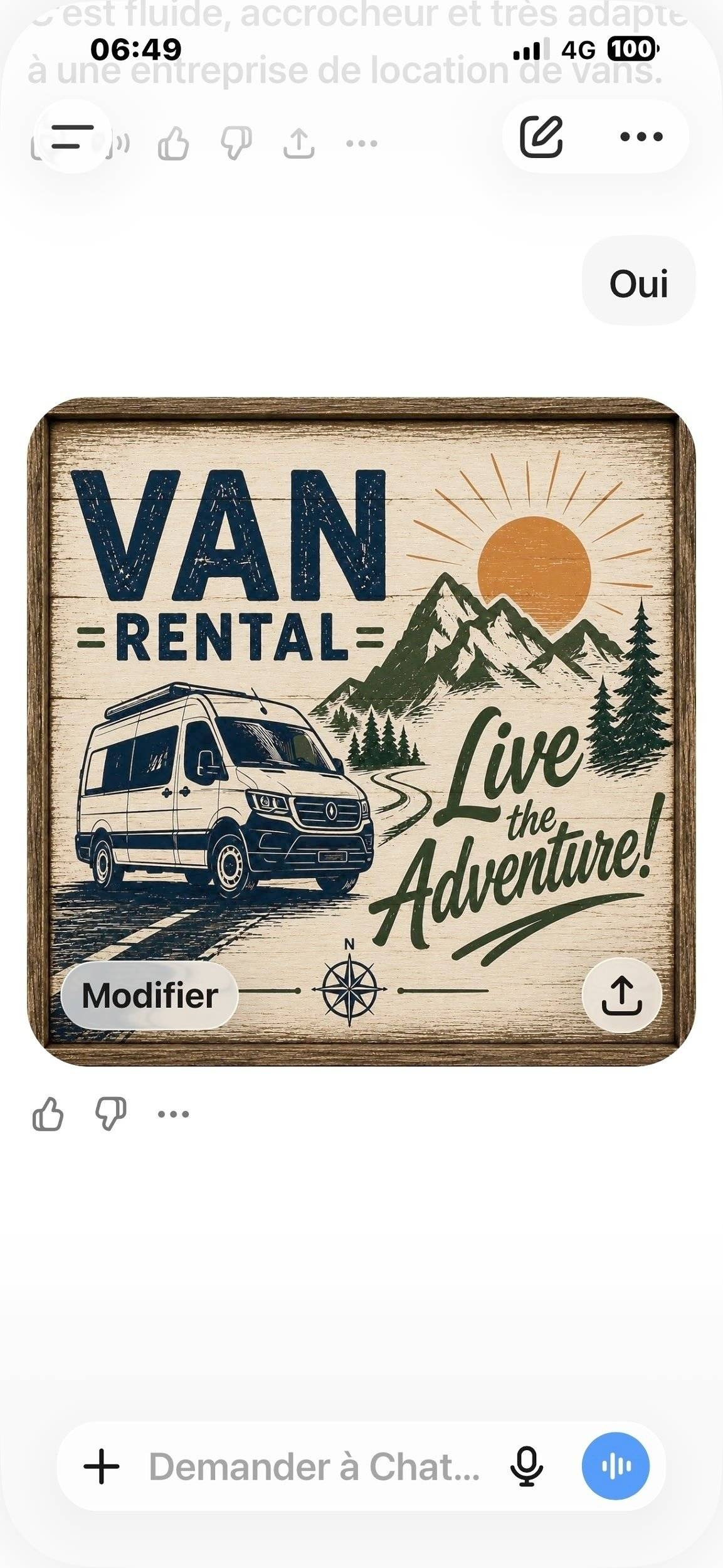Tap Modifier on the generated image
723x1568 pixels.
[x=150, y=995]
